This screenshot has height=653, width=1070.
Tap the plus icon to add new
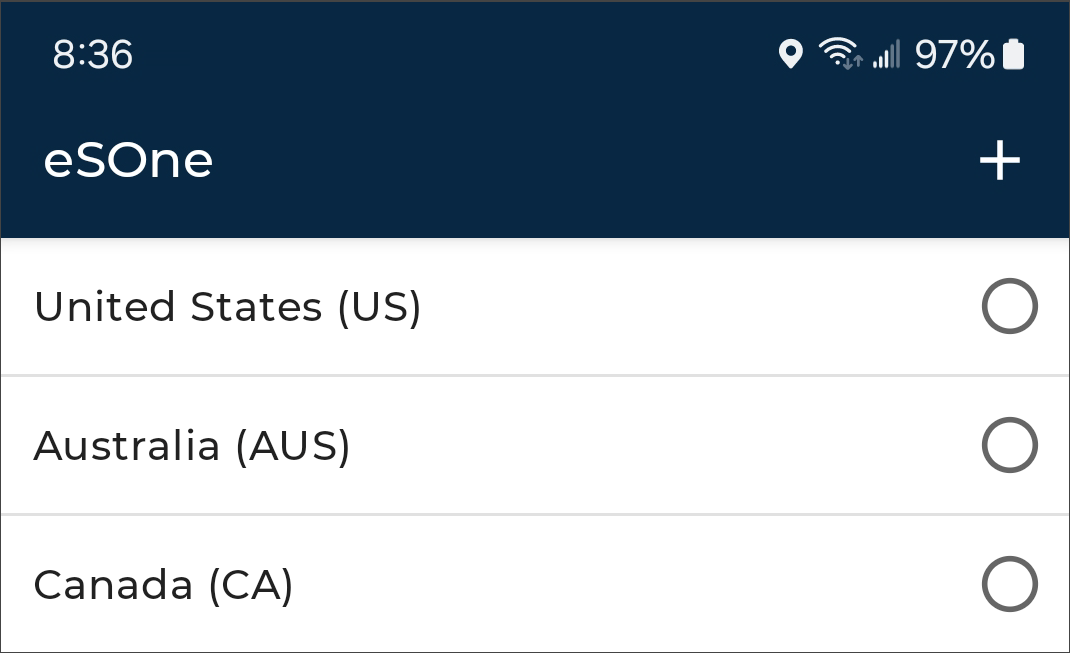point(999,161)
